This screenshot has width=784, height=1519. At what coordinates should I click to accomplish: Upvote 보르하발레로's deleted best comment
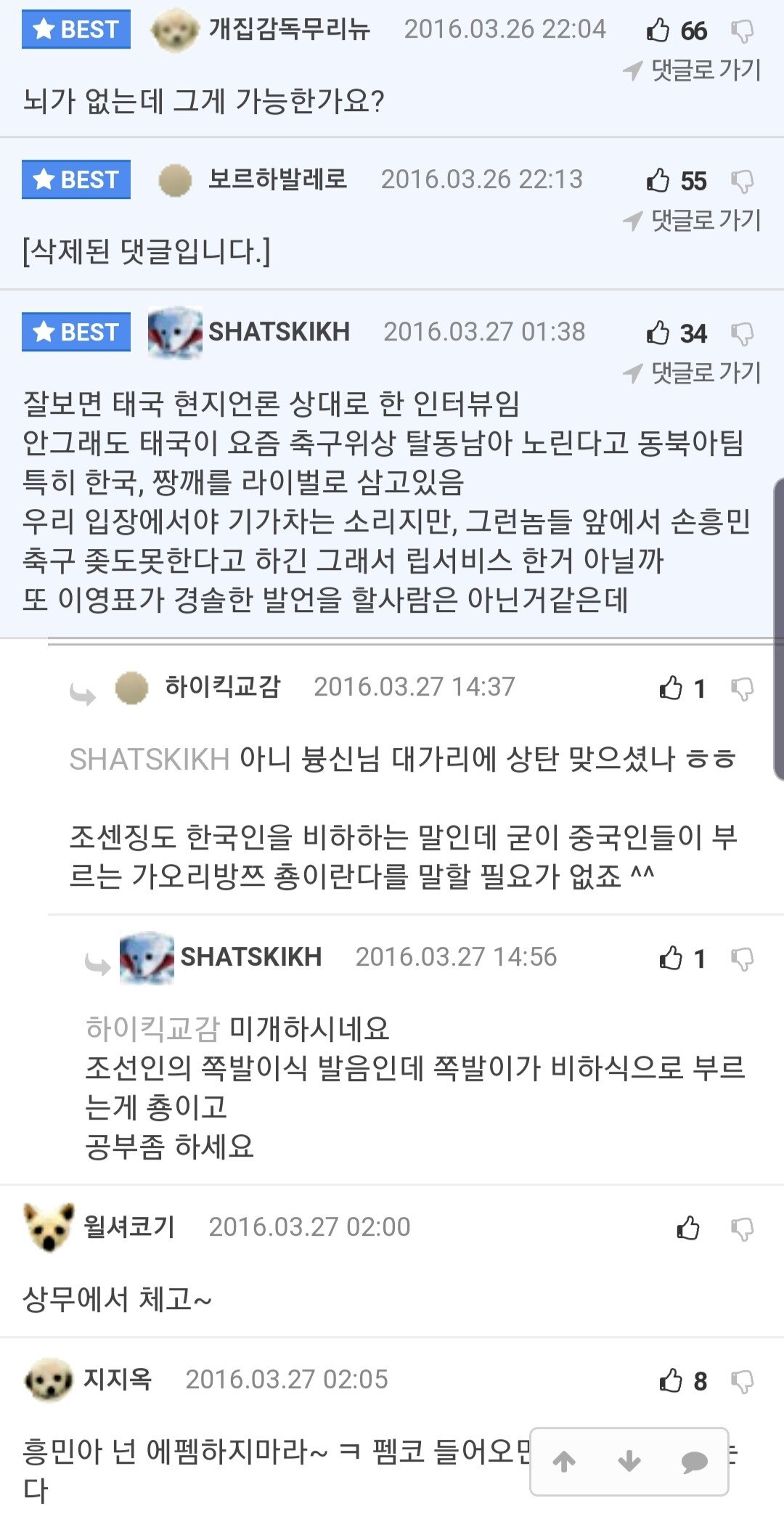(x=658, y=180)
